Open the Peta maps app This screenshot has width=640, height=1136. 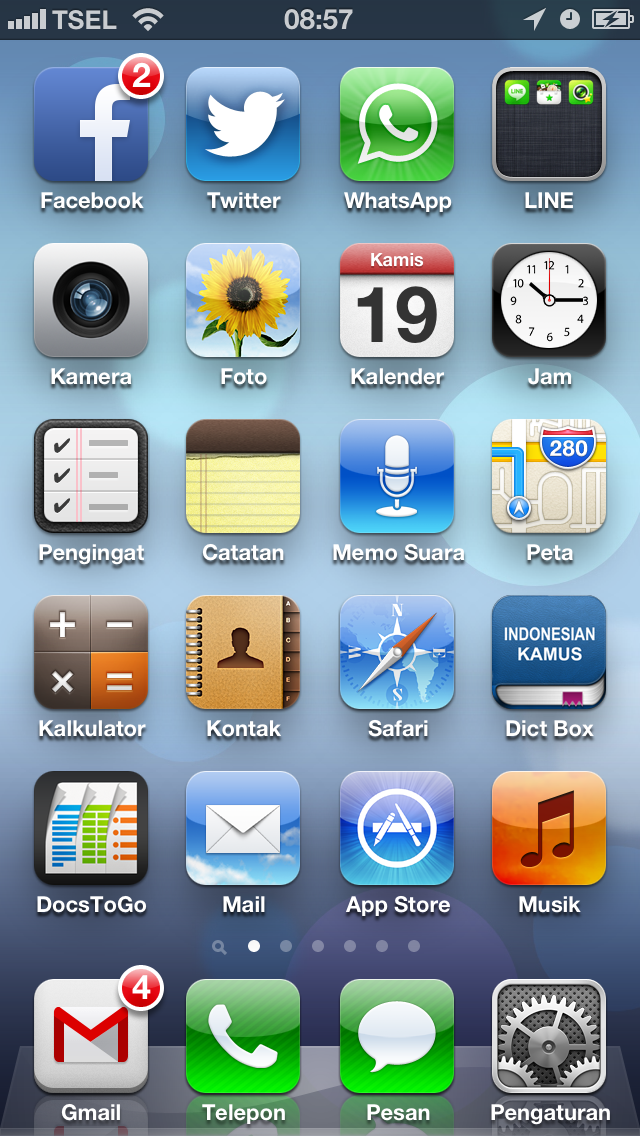point(549,476)
